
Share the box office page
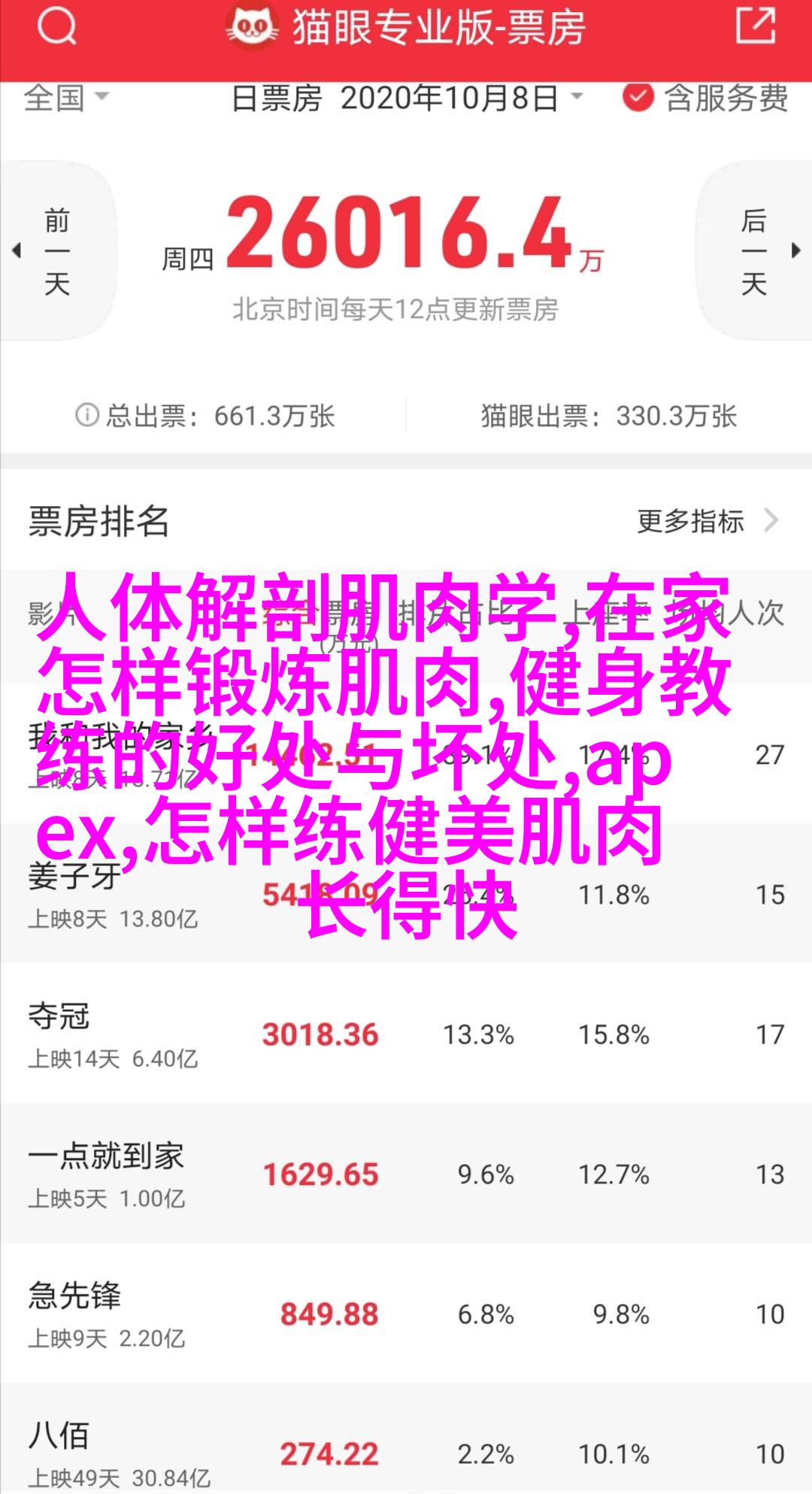coord(754,26)
